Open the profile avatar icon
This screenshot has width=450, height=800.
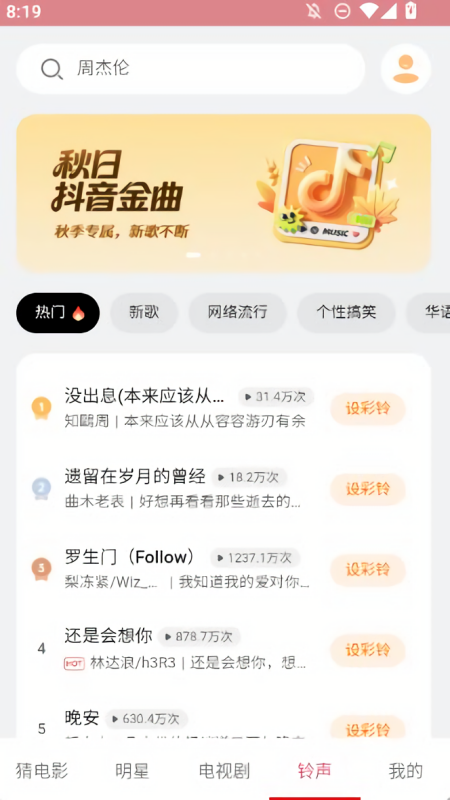click(406, 68)
